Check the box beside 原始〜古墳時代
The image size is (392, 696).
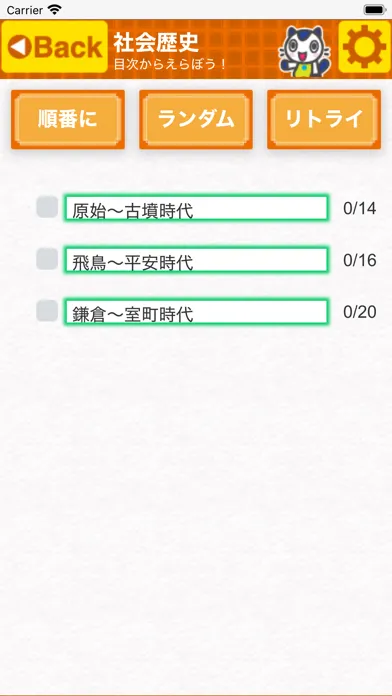pos(47,207)
